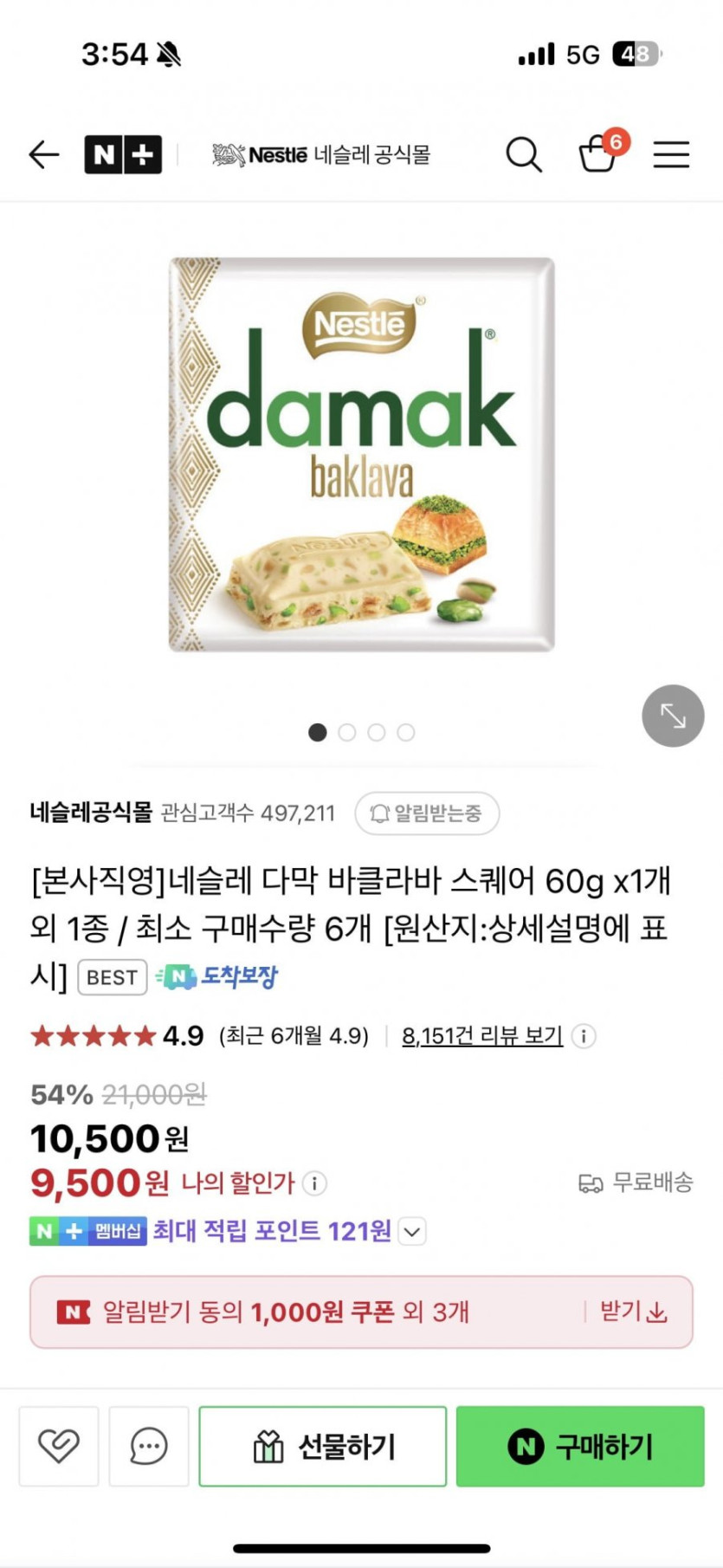Show 나의 할인가 info icon
The width and height of the screenshot is (723, 1568).
click(x=315, y=1183)
